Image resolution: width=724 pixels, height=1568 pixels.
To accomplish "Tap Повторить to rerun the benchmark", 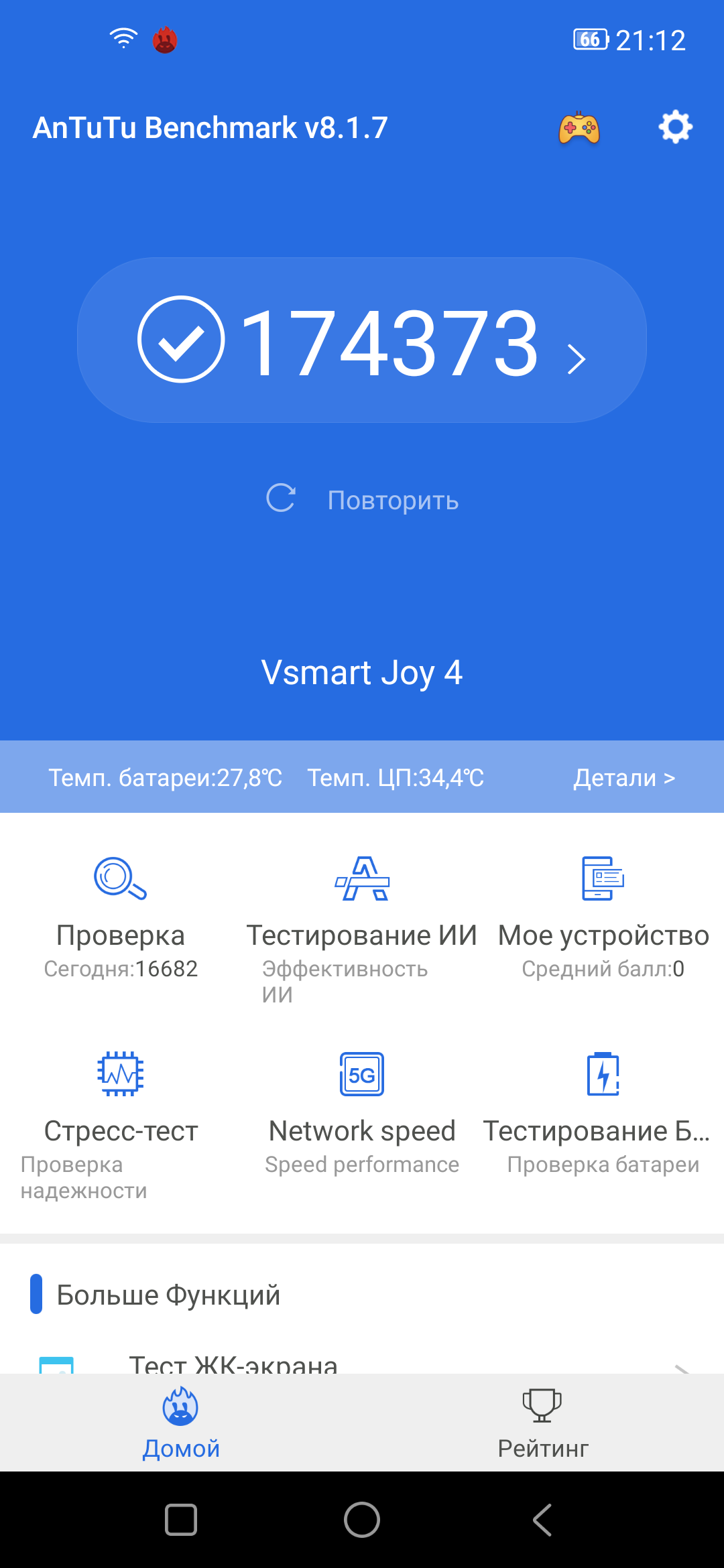I will point(363,500).
